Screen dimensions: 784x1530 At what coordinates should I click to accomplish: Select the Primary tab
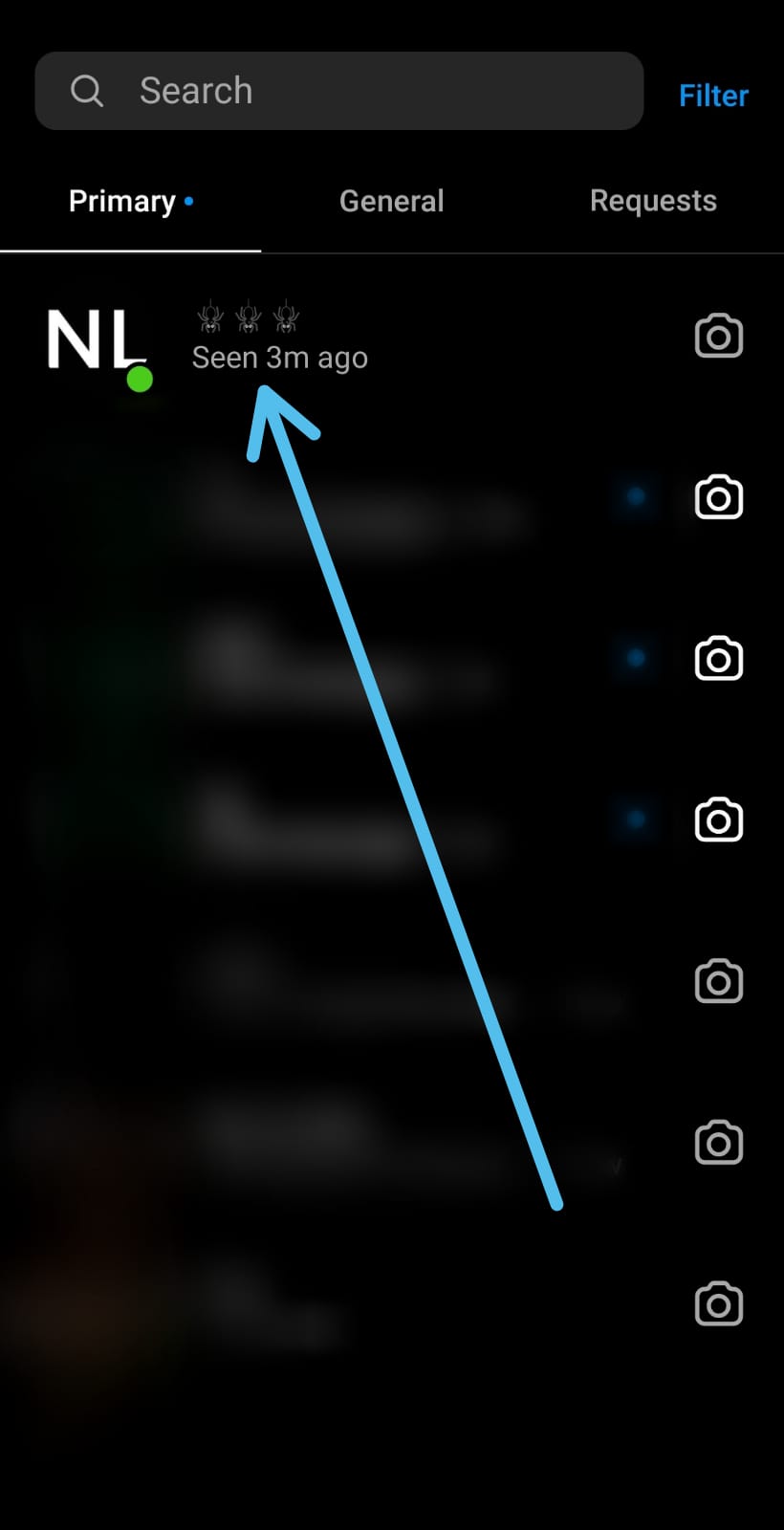tap(130, 202)
